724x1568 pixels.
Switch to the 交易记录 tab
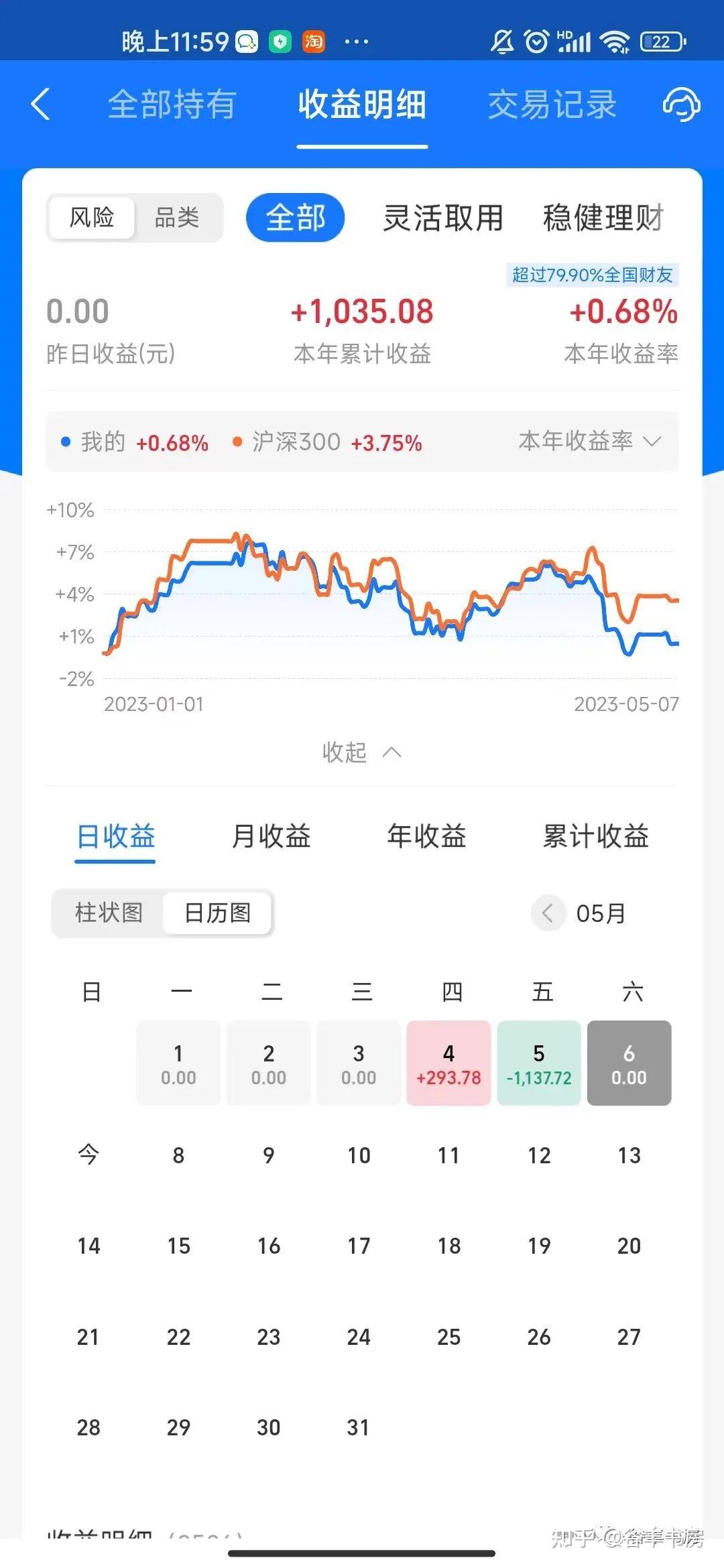tap(552, 105)
